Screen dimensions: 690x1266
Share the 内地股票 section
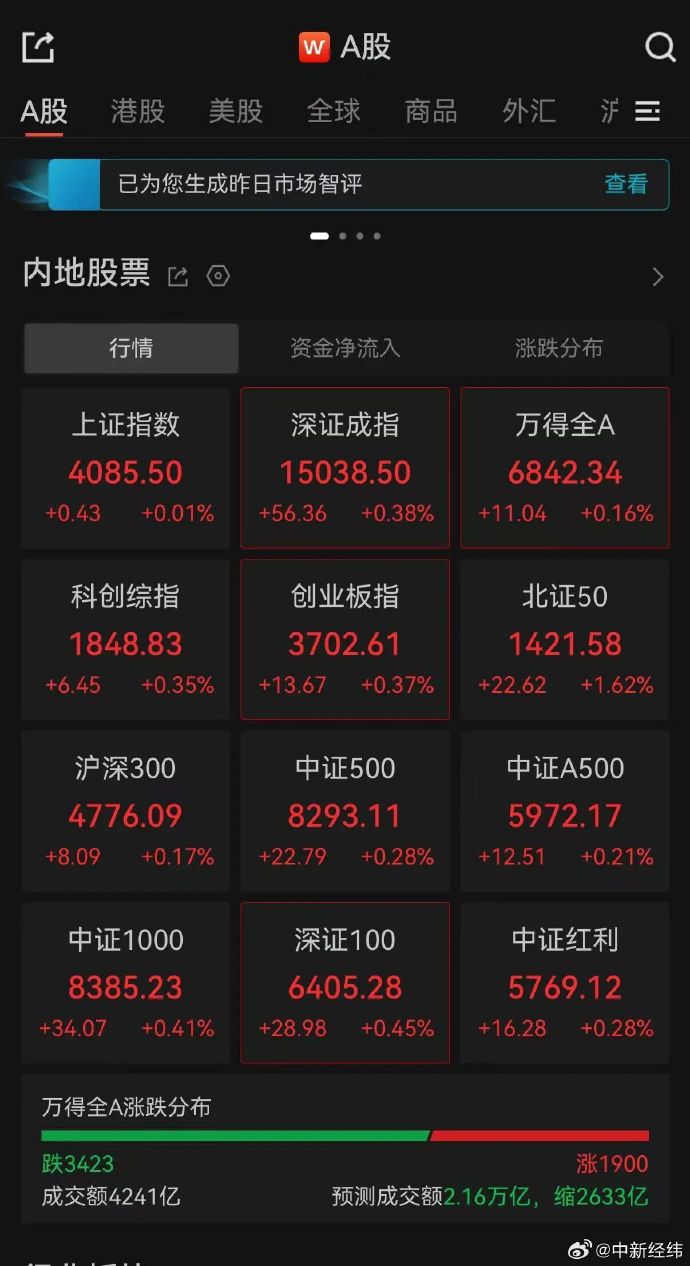click(x=178, y=276)
